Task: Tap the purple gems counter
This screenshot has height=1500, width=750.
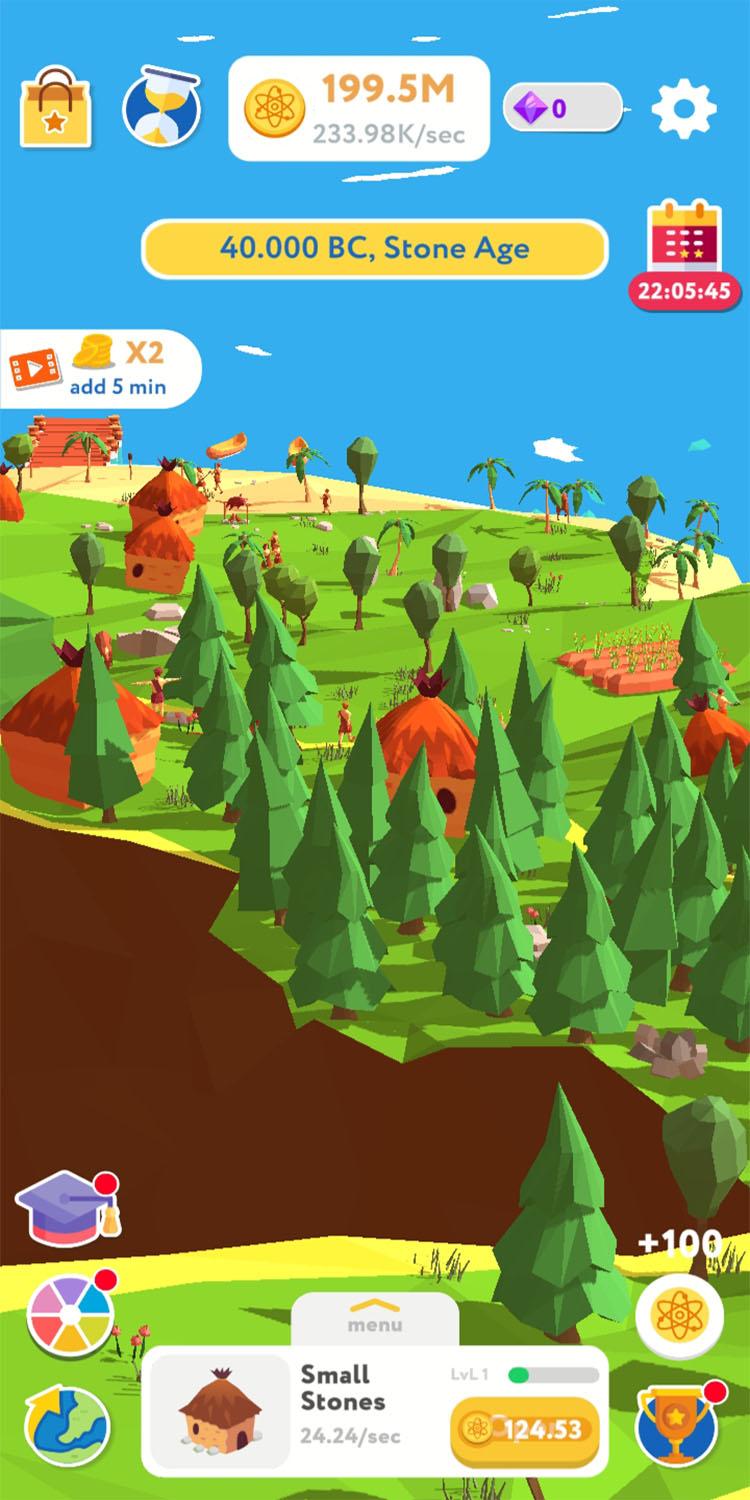Action: 562,108
